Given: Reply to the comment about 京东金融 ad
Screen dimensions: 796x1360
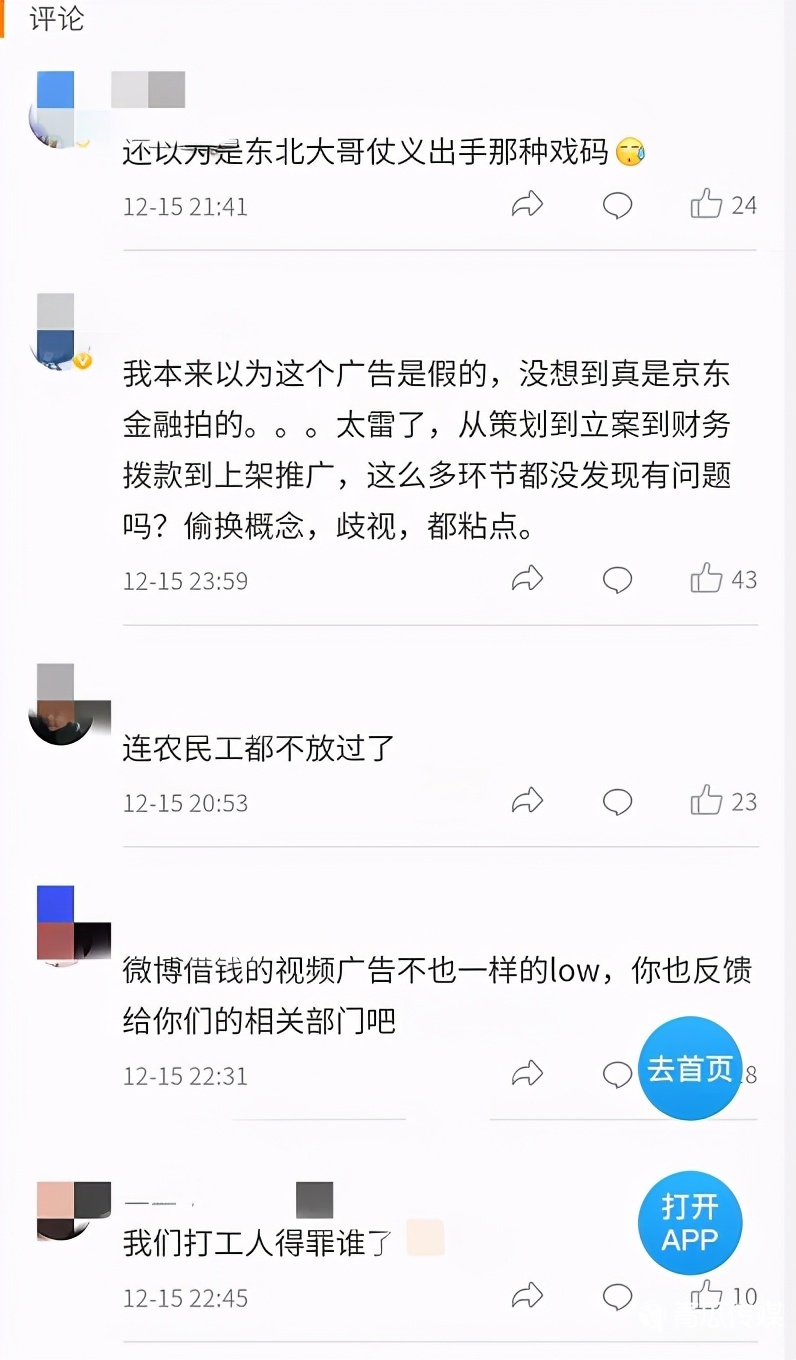Looking at the screenshot, I should [617, 579].
